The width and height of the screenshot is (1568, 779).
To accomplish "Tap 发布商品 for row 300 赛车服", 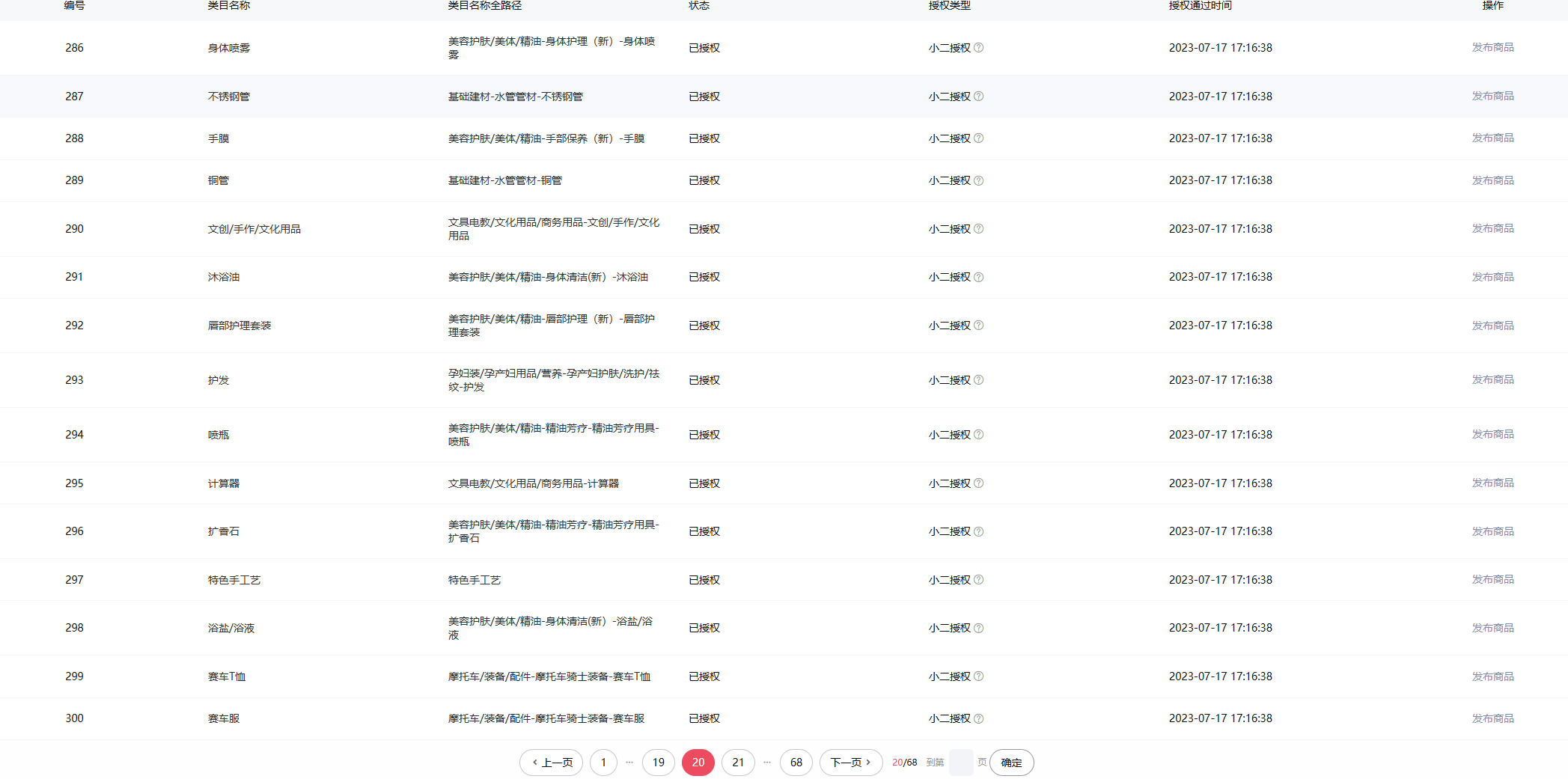I will click(x=1492, y=718).
